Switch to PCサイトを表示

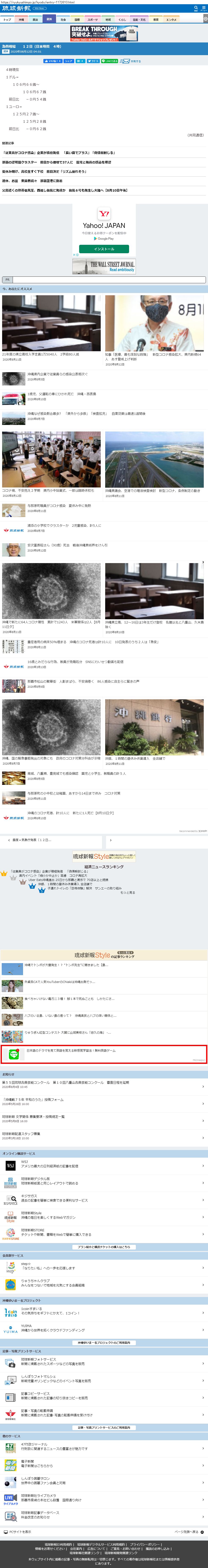pos(18,1532)
